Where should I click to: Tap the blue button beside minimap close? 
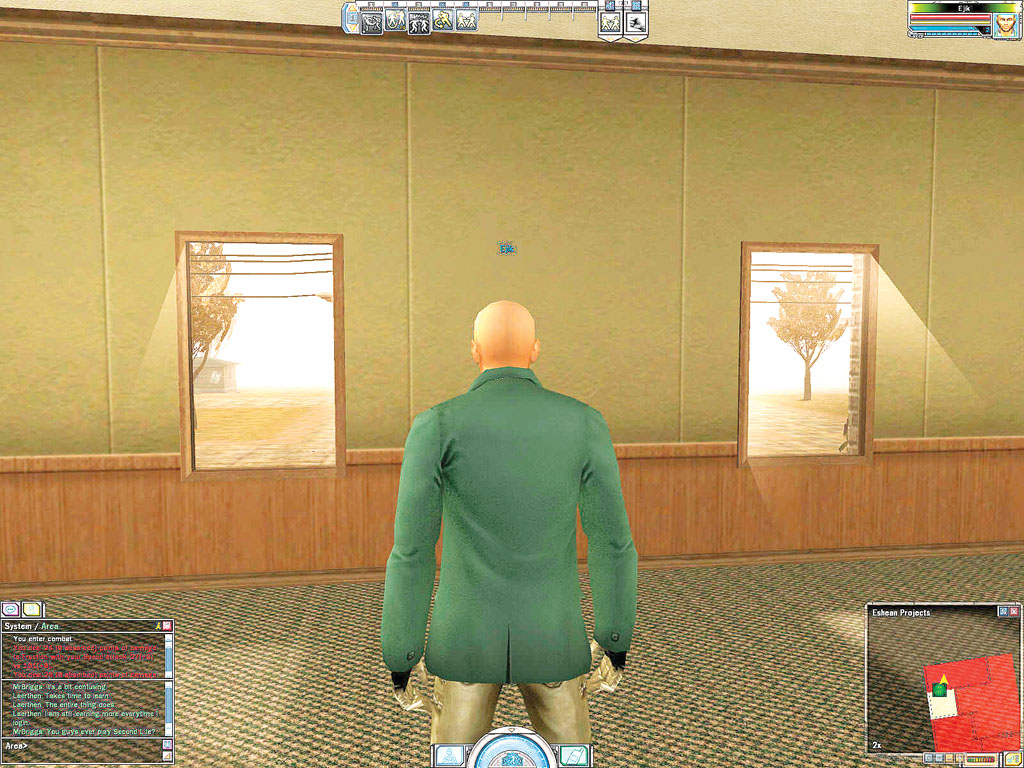(x=1002, y=611)
